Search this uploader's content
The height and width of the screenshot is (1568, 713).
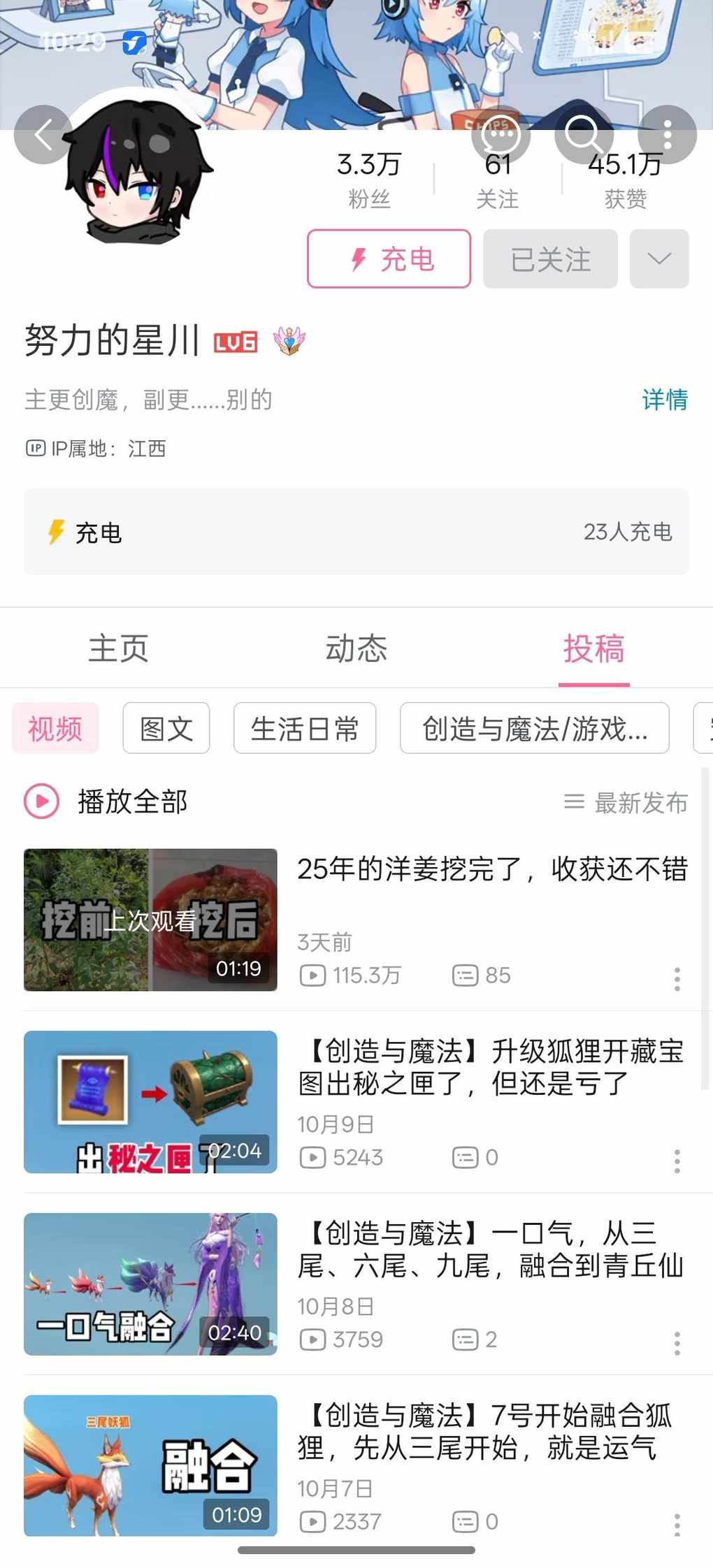coord(583,135)
